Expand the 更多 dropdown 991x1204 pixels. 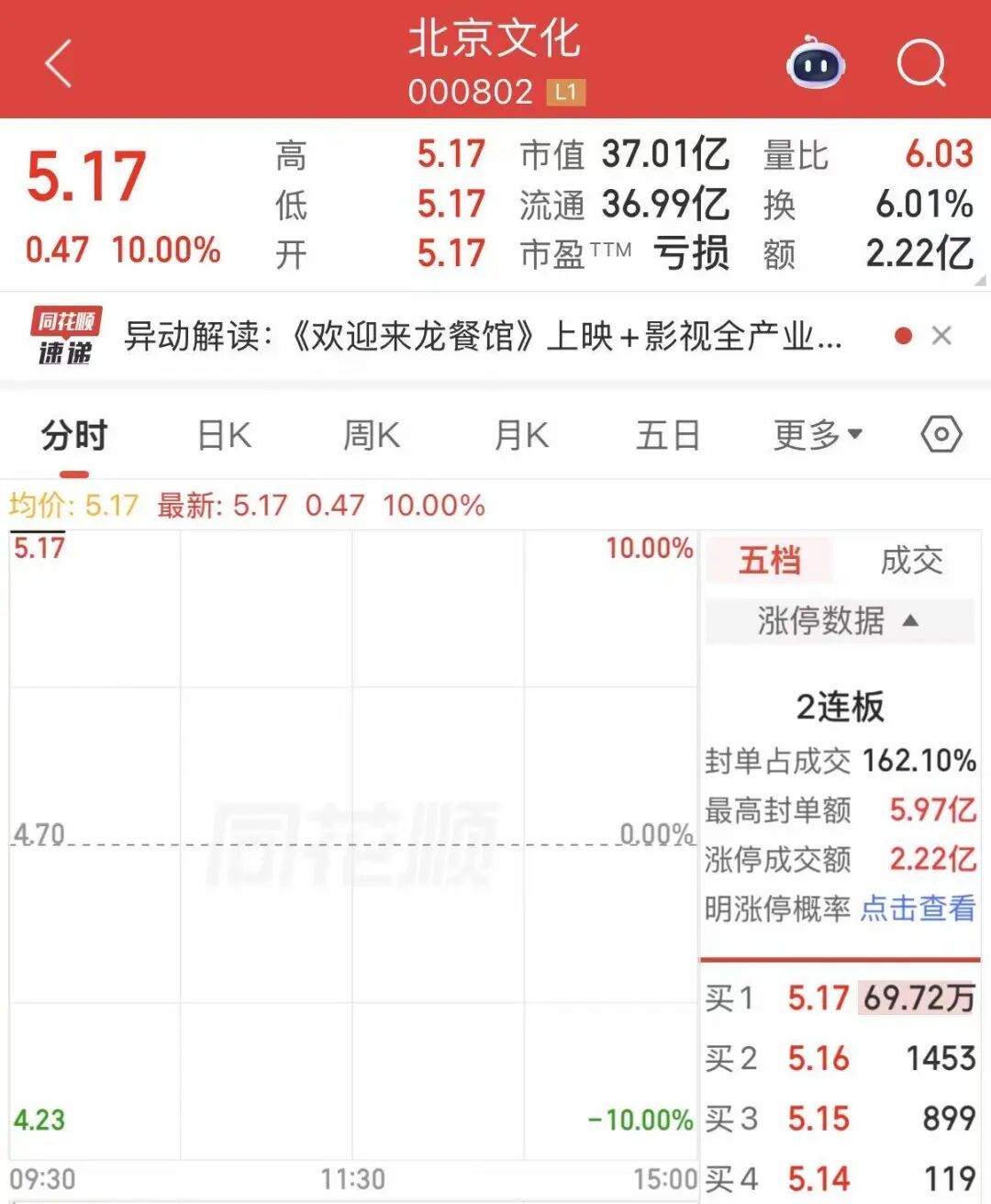click(x=818, y=435)
